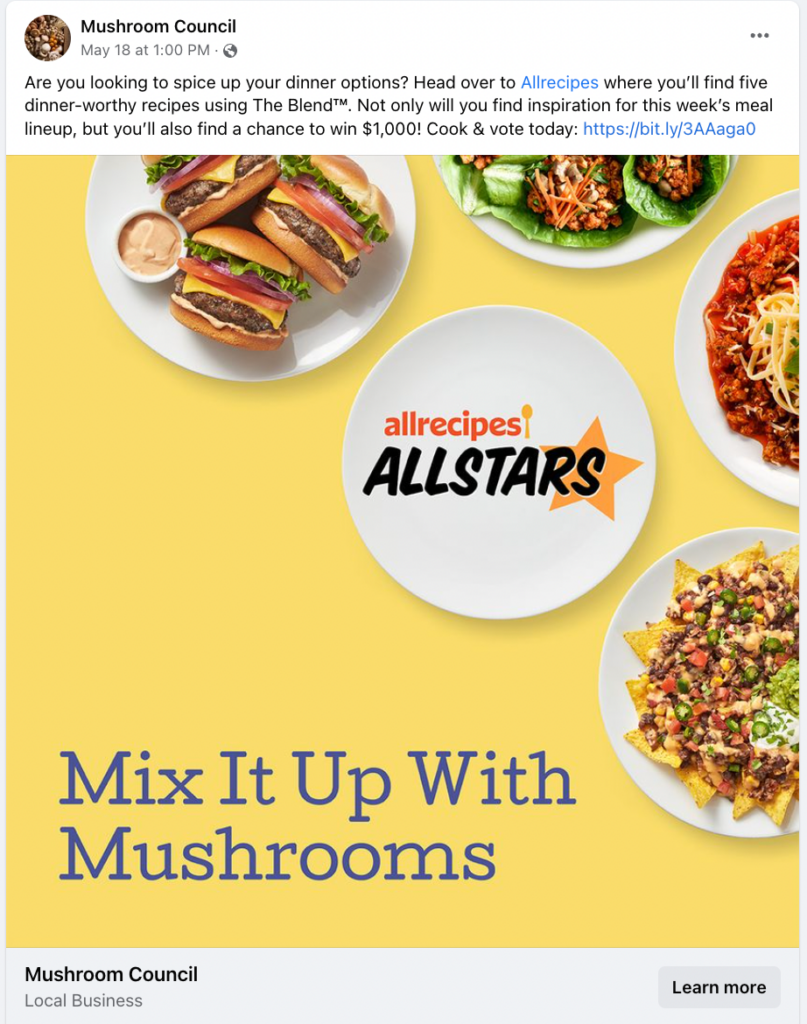
Task: Open the May 18 post timestamp
Action: tap(145, 50)
